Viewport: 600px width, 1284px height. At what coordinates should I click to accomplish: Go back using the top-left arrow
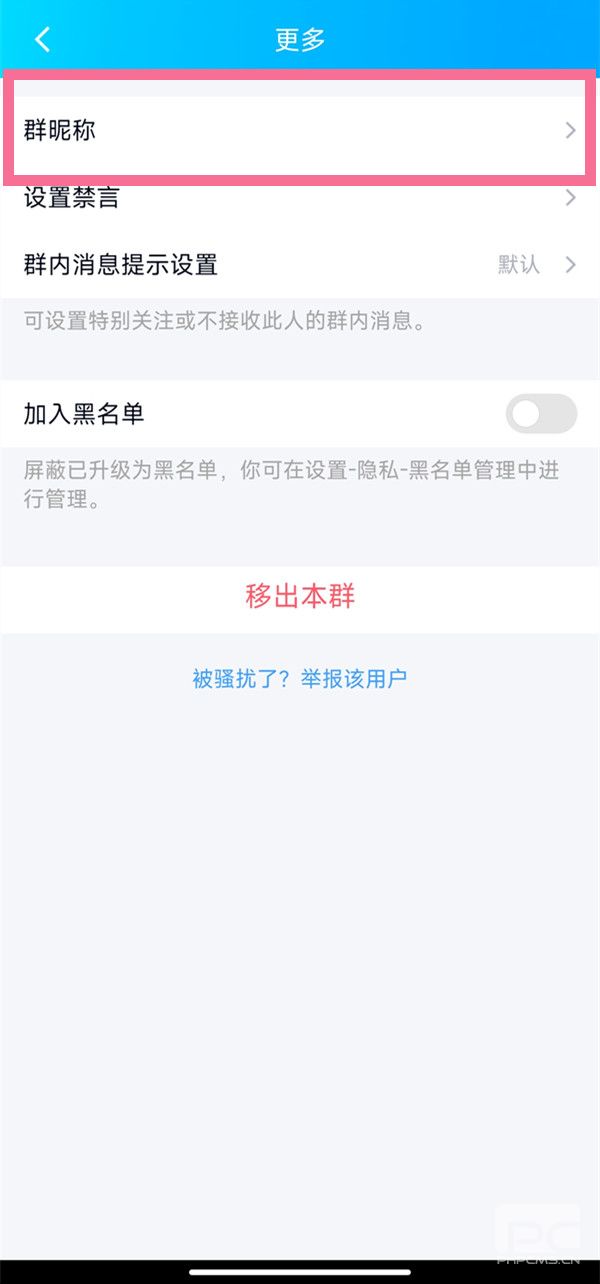click(x=42, y=40)
